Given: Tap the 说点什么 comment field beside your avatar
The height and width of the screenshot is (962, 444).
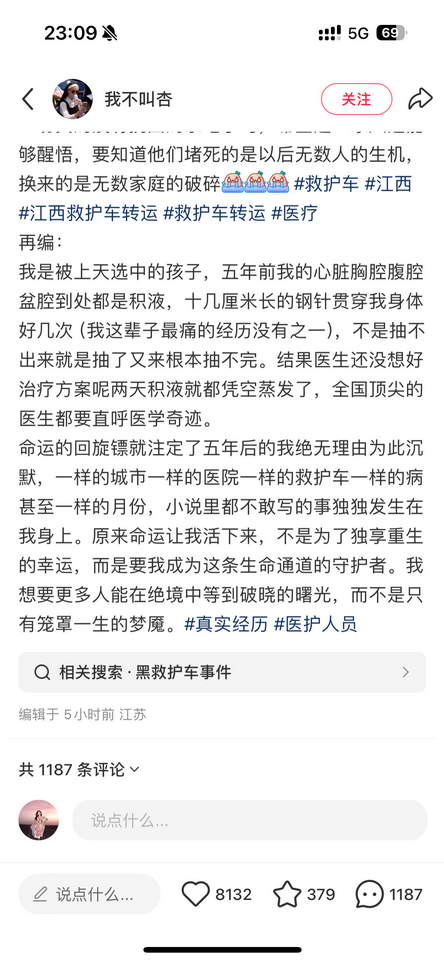Looking at the screenshot, I should pos(250,820).
